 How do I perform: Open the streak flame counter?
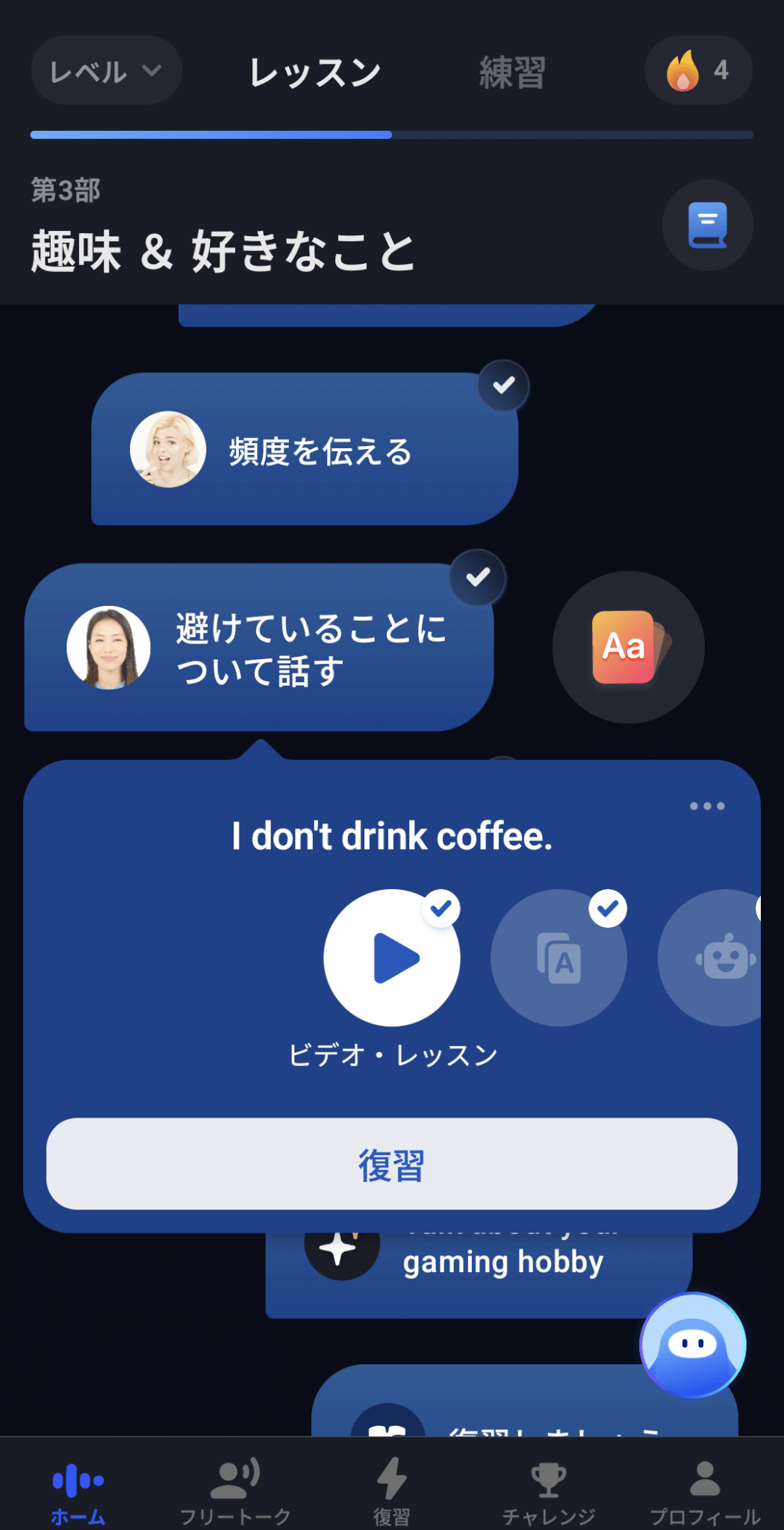tap(697, 70)
